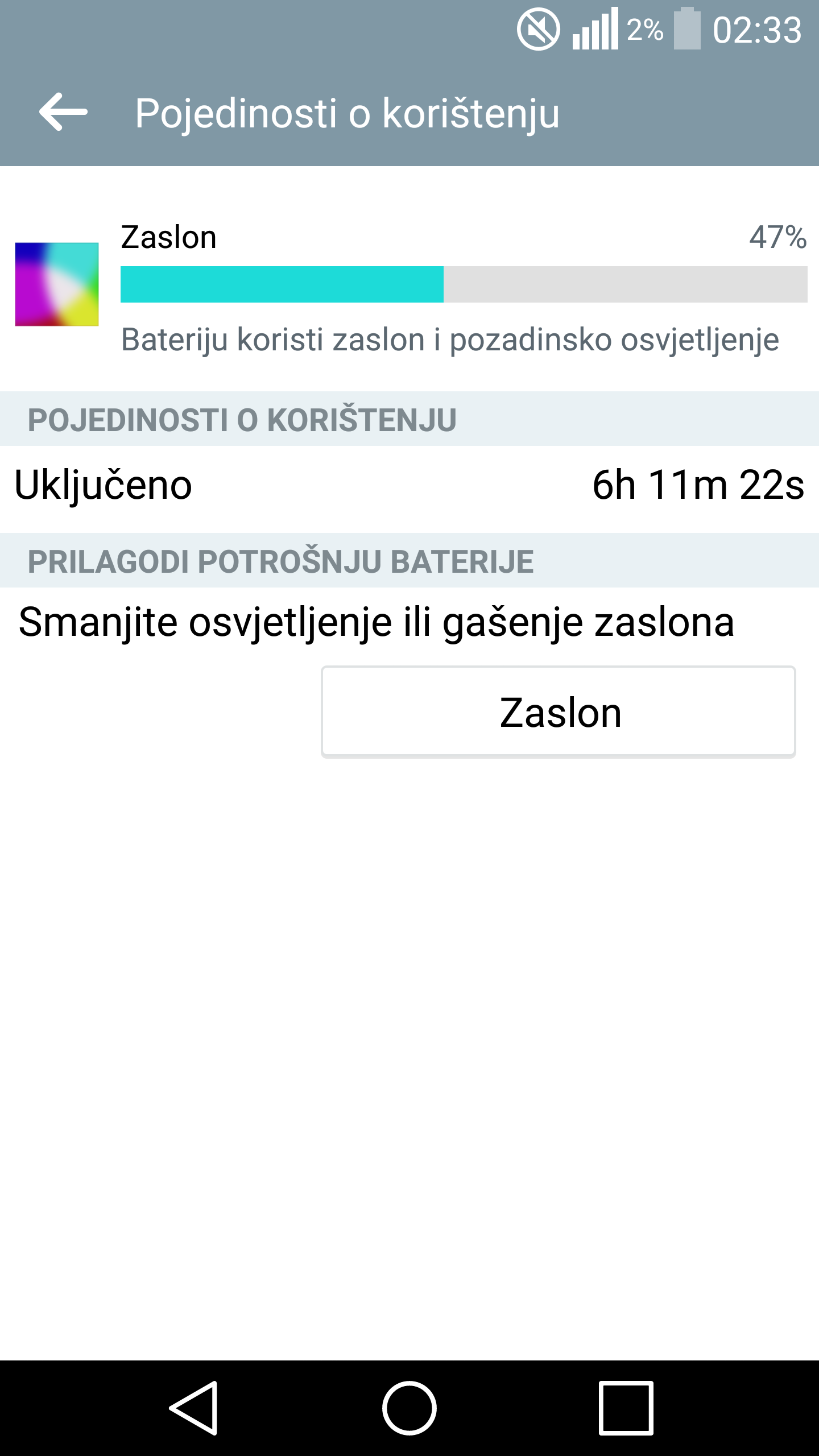
Task: Tap the system back navigation button
Action: [194, 1408]
